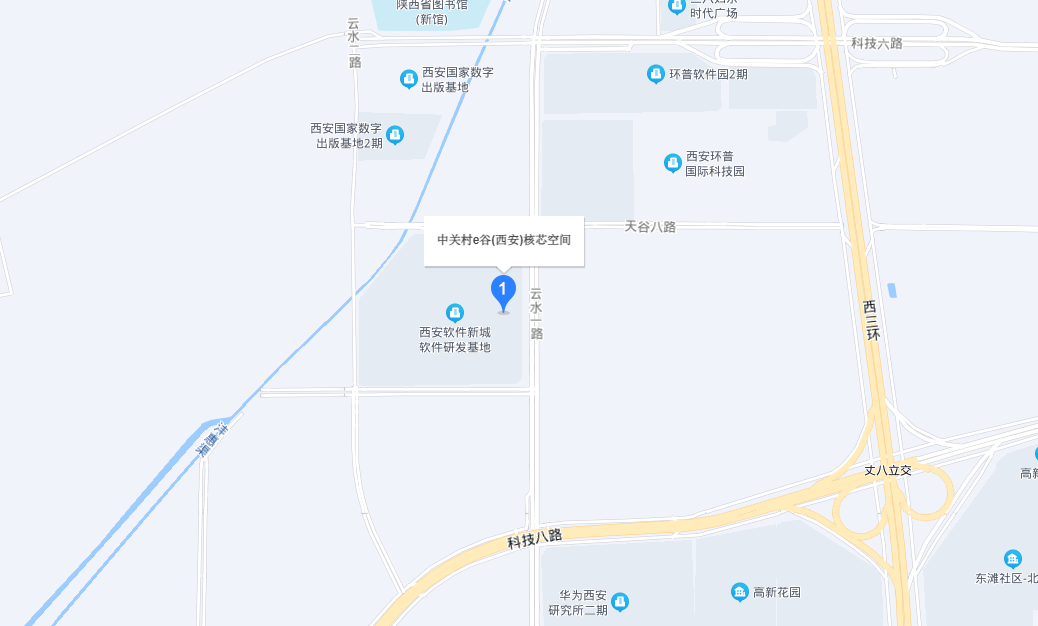Select the 西安国家数字出版基地 place icon
Screen dimensions: 1038x626
(x=408, y=78)
